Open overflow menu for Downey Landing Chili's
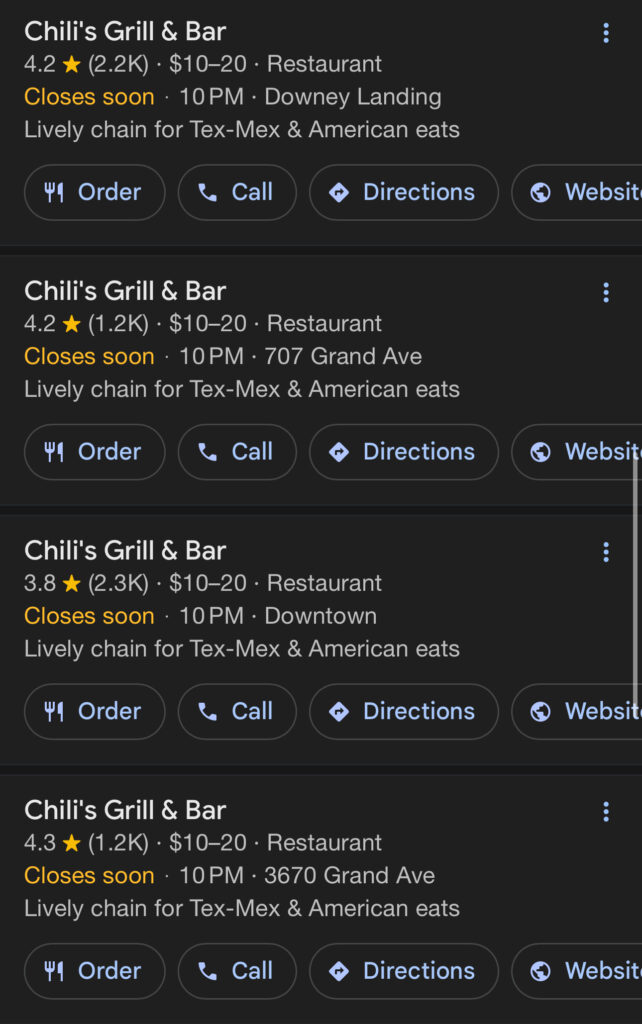Viewport: 642px width, 1024px height. [x=605, y=34]
